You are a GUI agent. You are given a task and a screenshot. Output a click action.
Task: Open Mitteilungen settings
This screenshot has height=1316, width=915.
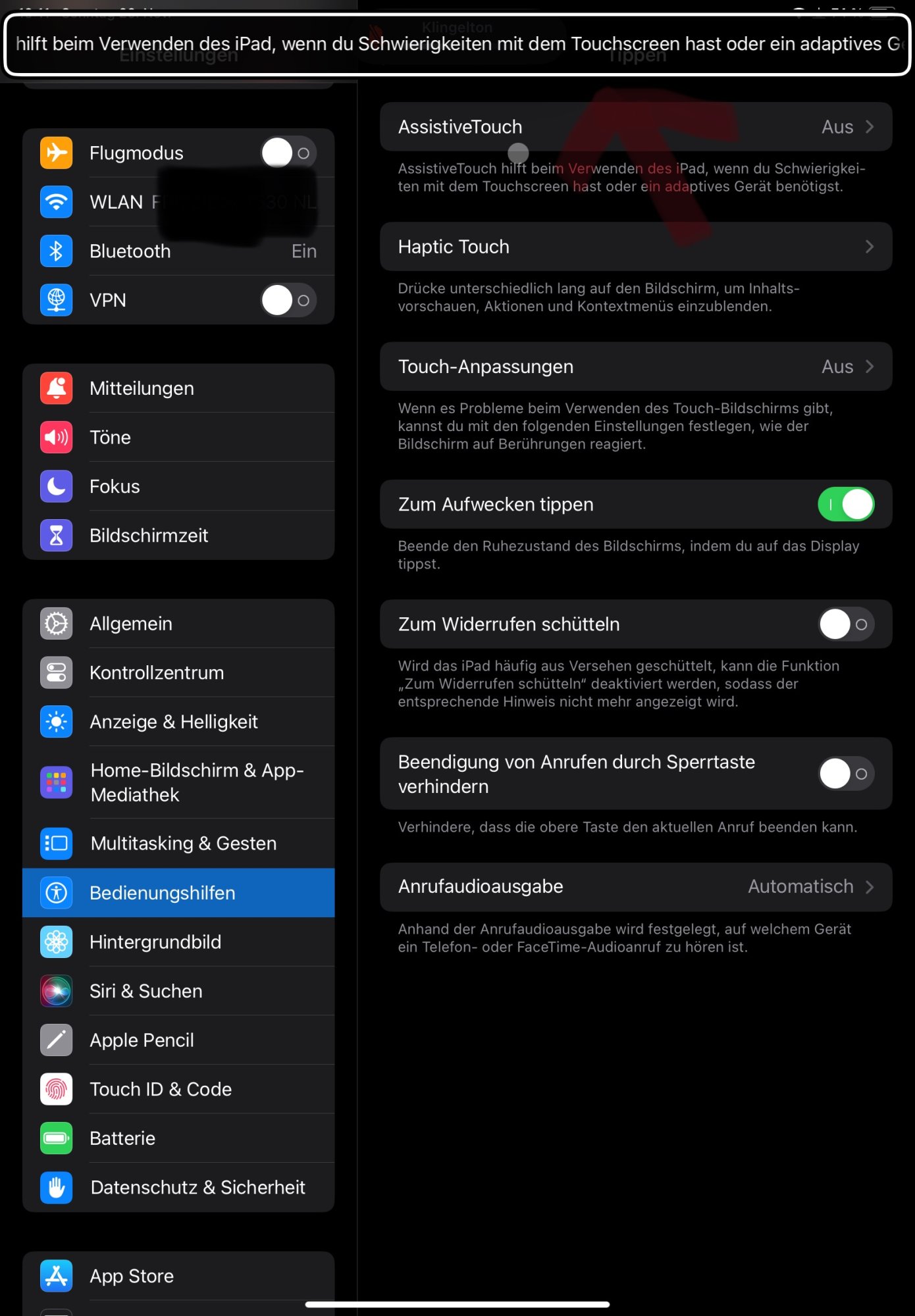178,389
